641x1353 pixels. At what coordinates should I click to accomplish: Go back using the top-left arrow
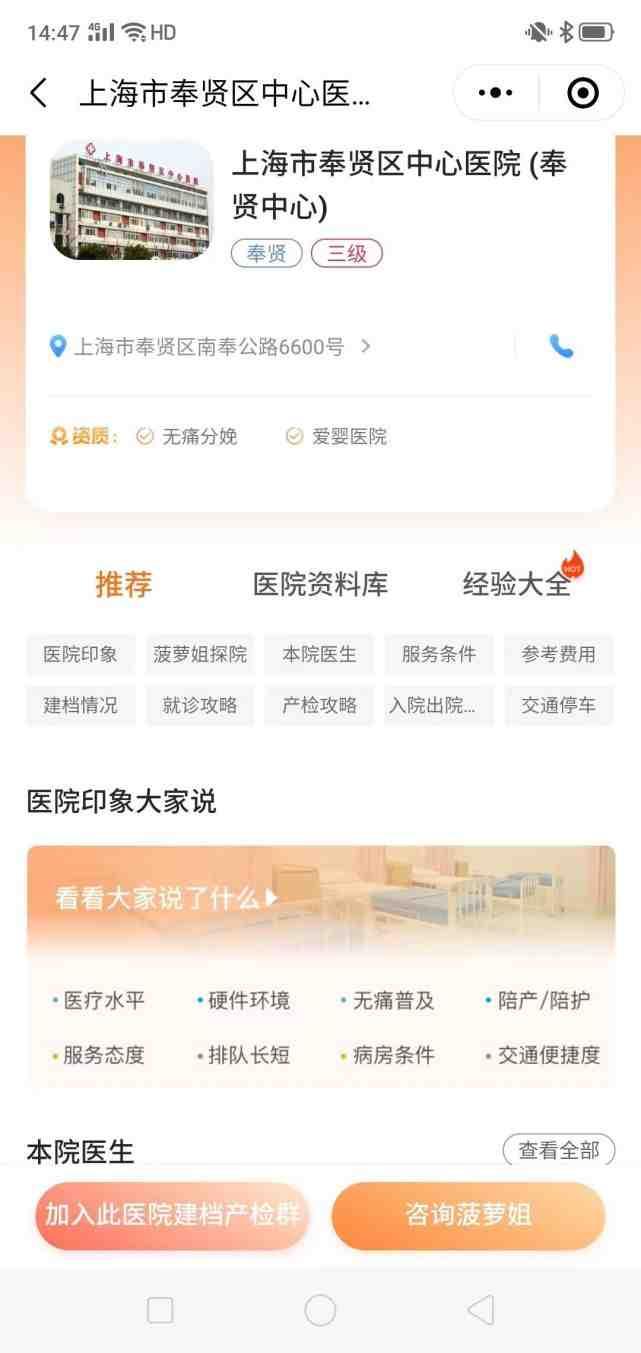pyautogui.click(x=38, y=93)
